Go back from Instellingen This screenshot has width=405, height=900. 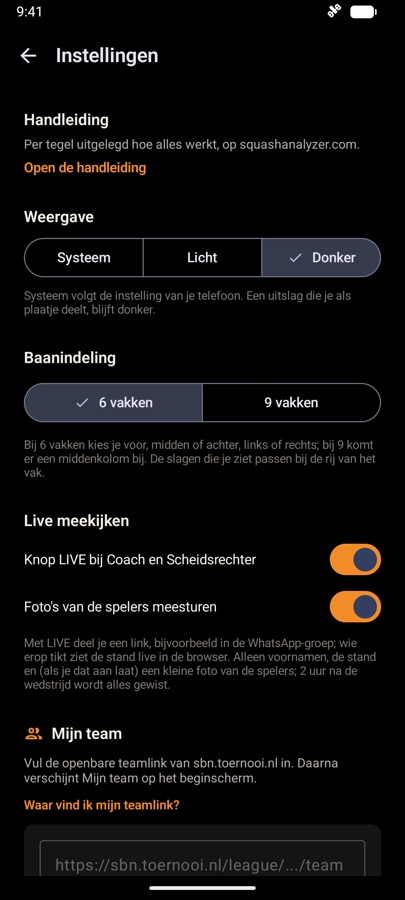[28, 56]
